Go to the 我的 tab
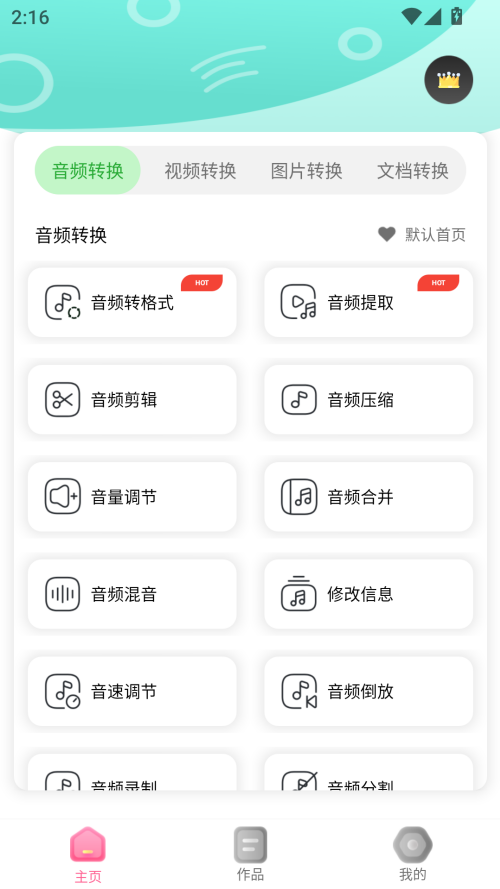500x889 pixels. [413, 853]
